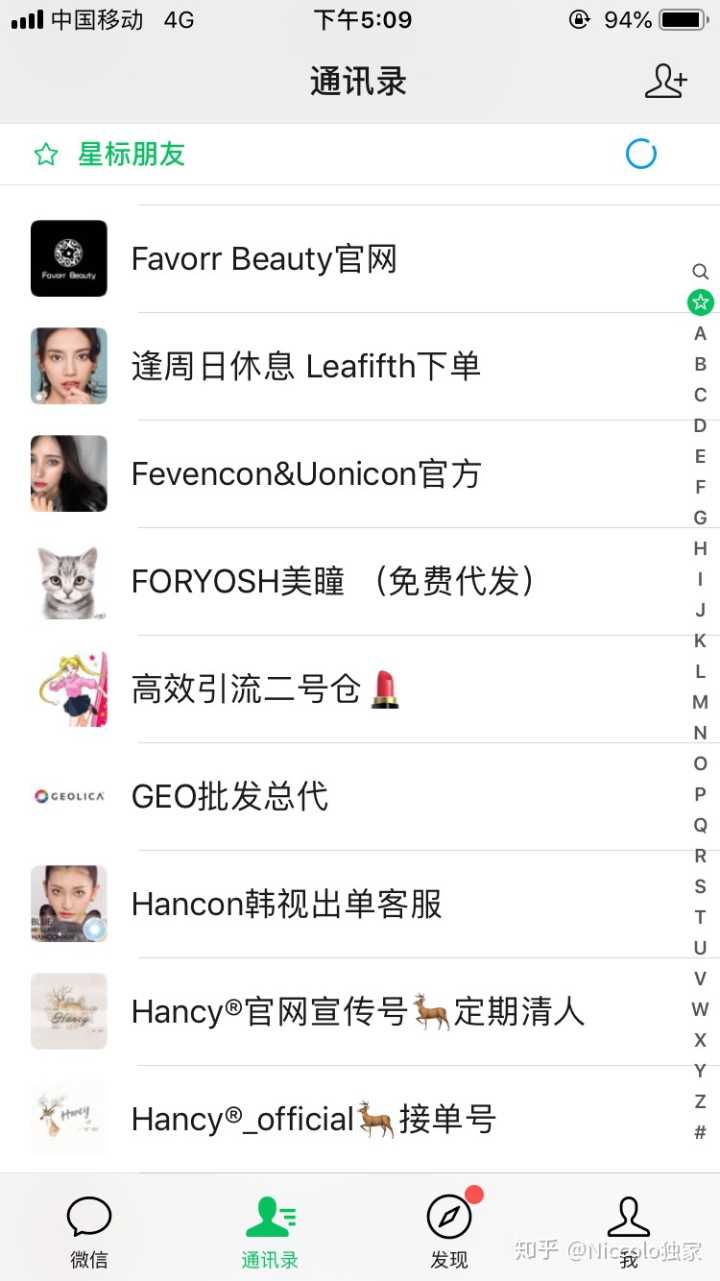720x1281 pixels.
Task: Jump to letter Z in index
Action: 700,1101
